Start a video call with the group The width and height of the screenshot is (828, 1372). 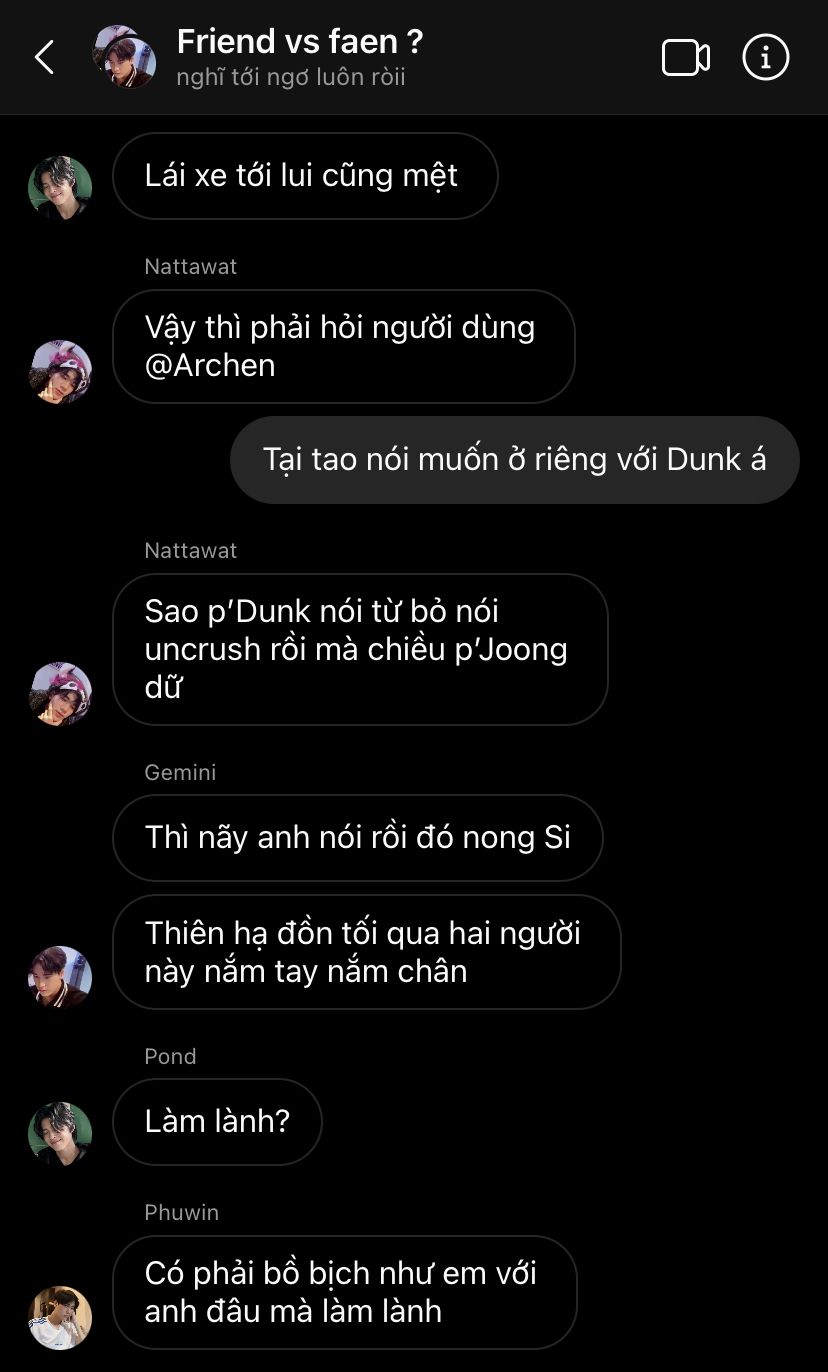tap(686, 58)
